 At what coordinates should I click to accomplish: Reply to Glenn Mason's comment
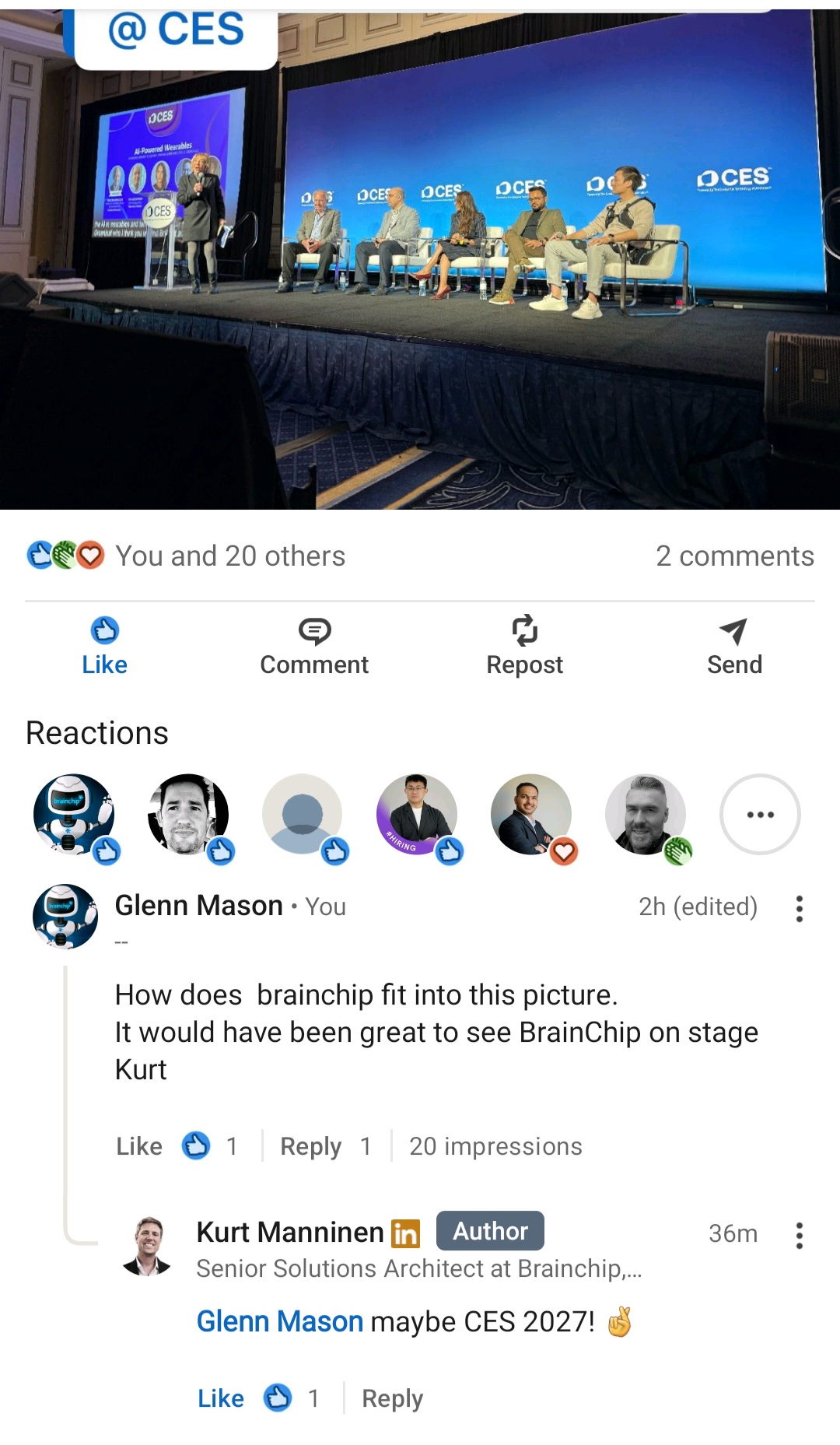310,1146
